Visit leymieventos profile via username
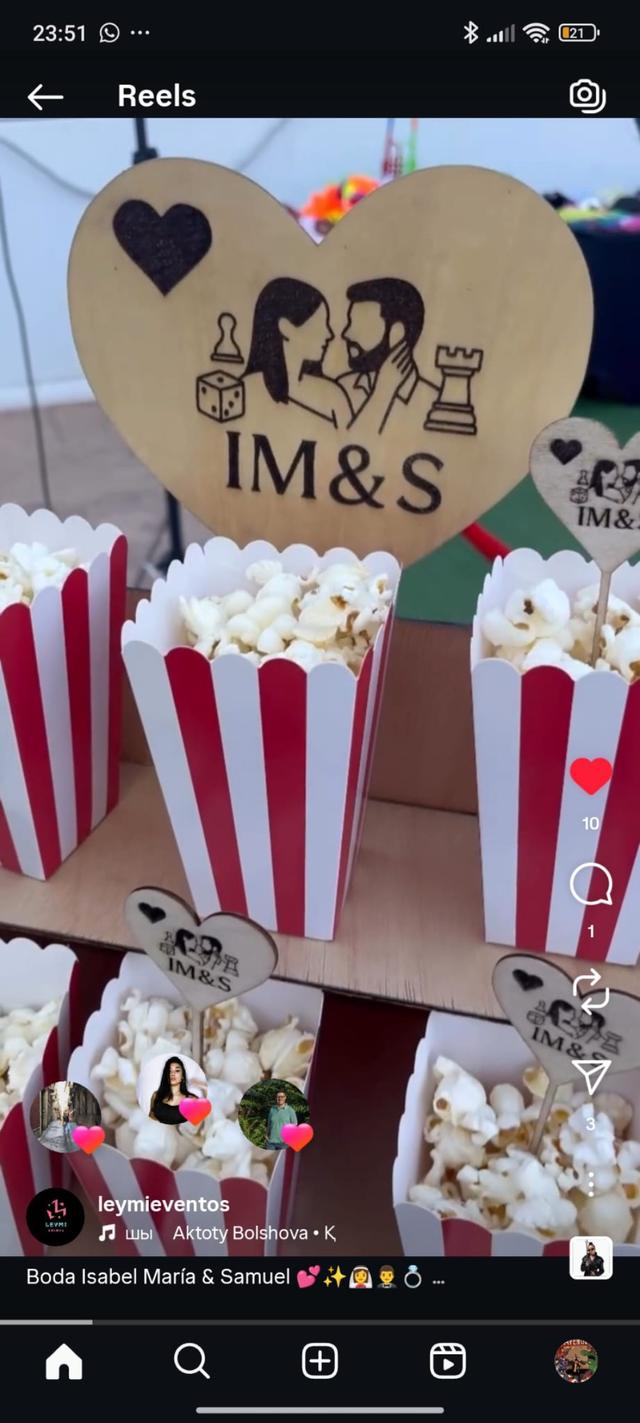640x1423 pixels. pos(164,1204)
